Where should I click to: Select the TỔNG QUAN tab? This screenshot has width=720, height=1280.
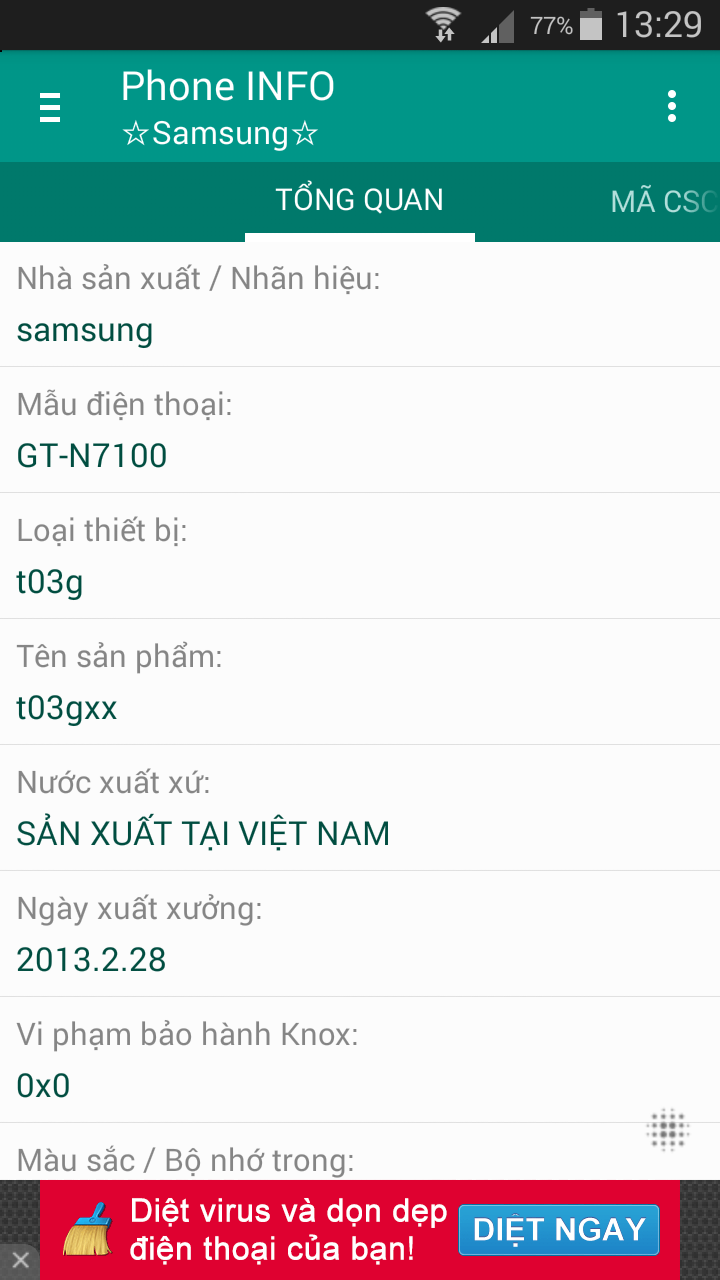click(x=360, y=201)
